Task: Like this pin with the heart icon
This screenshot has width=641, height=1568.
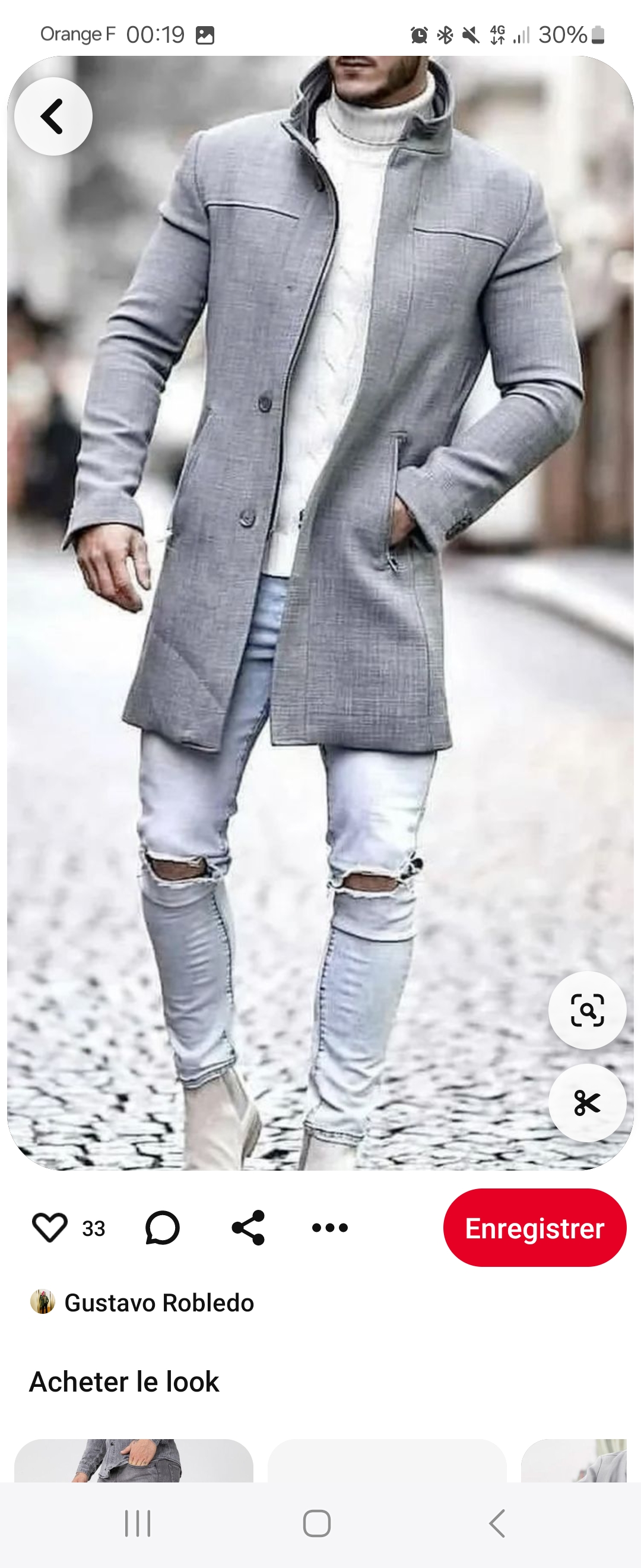Action: tap(49, 1227)
